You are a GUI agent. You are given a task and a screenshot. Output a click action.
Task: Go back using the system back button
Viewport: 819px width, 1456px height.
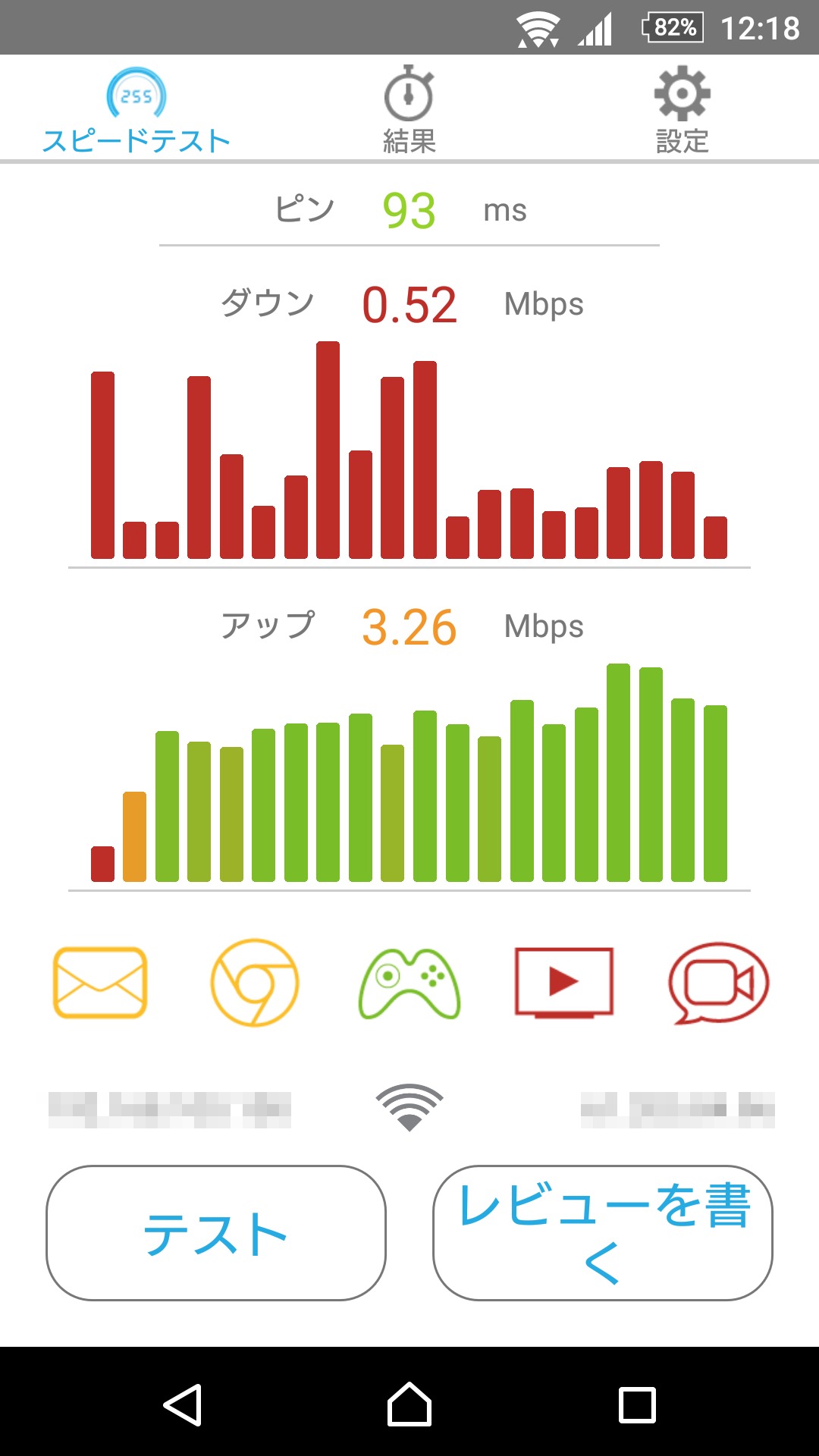(183, 1404)
